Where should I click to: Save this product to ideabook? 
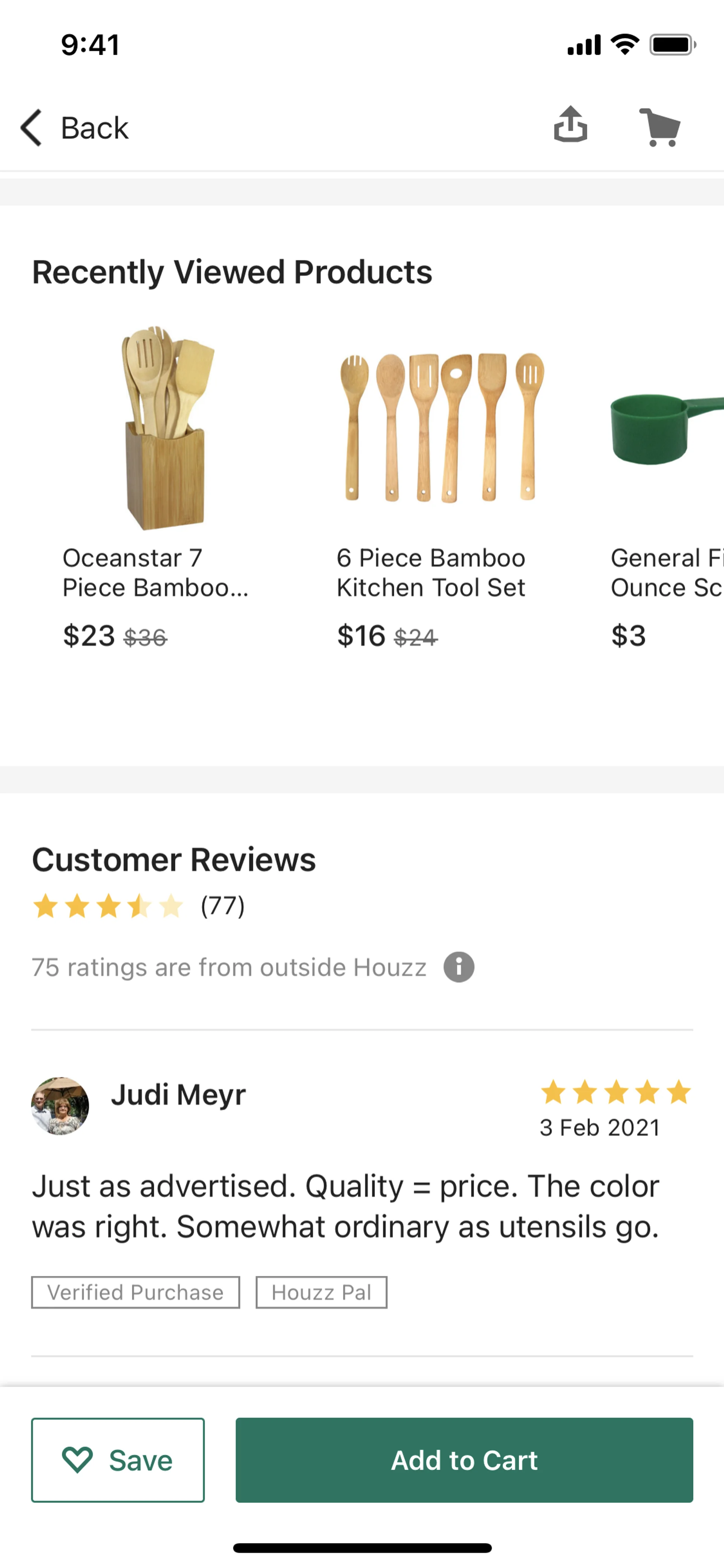tap(118, 1460)
